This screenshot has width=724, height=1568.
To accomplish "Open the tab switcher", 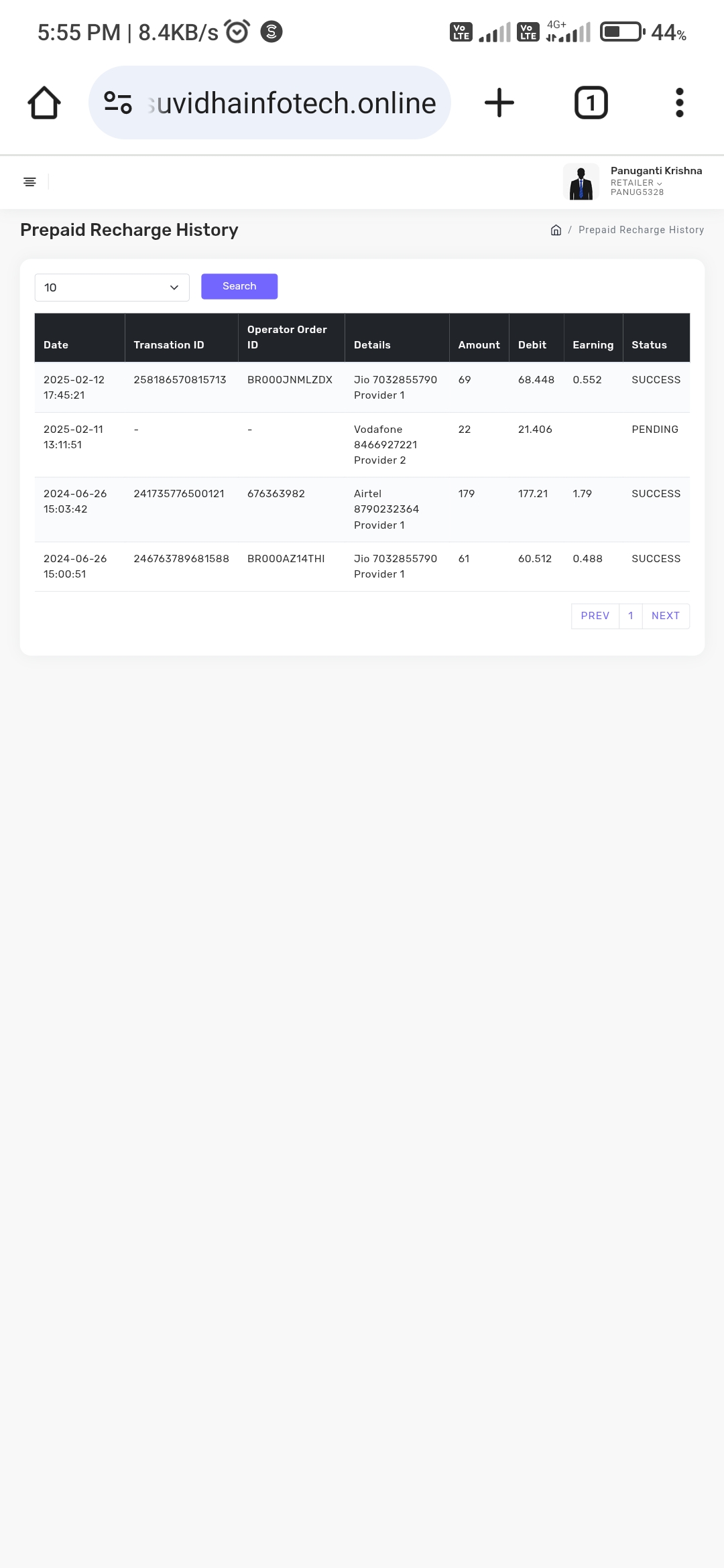I will (x=591, y=103).
